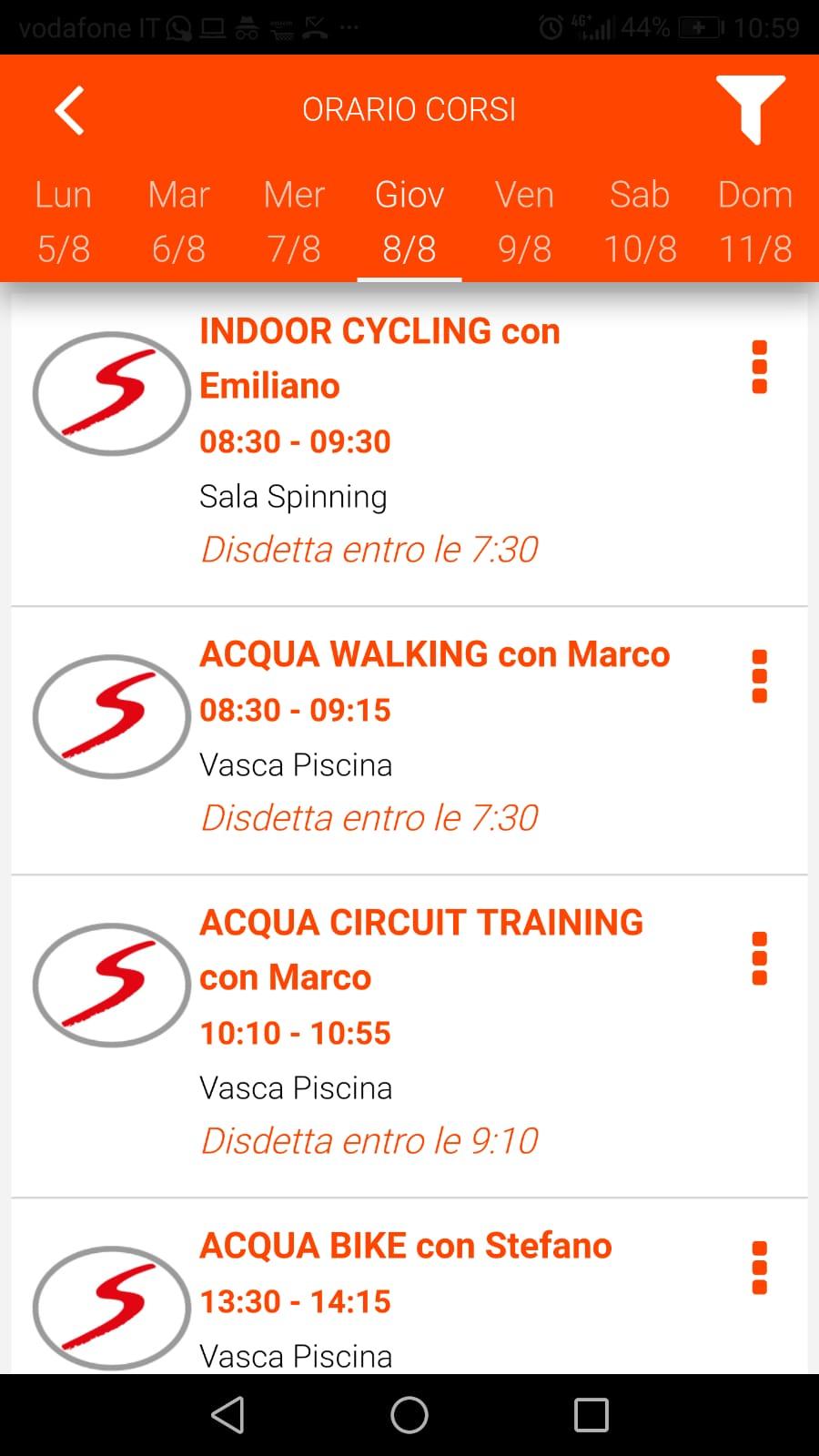This screenshot has width=819, height=1456.
Task: View Sab 10/8 courses
Action: click(640, 221)
